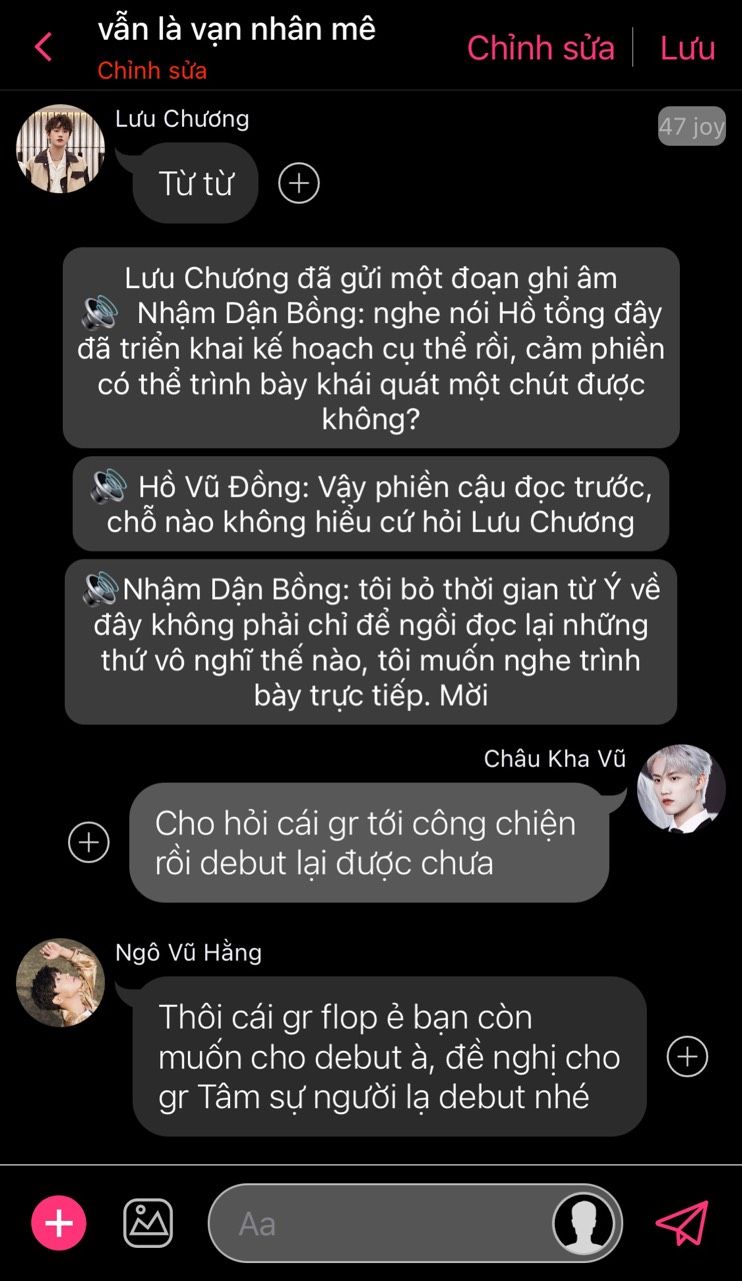This screenshot has height=1281, width=742.
Task: Open the pink add button at bottom
Action: (x=59, y=1223)
